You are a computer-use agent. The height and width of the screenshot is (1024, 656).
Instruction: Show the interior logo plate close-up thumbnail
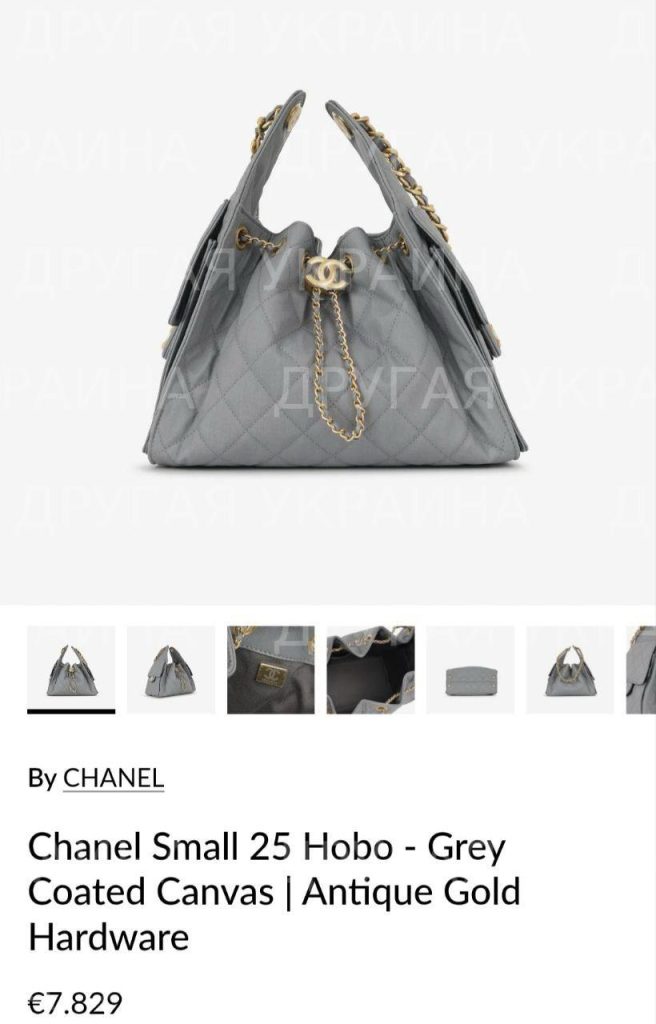pos(270,670)
